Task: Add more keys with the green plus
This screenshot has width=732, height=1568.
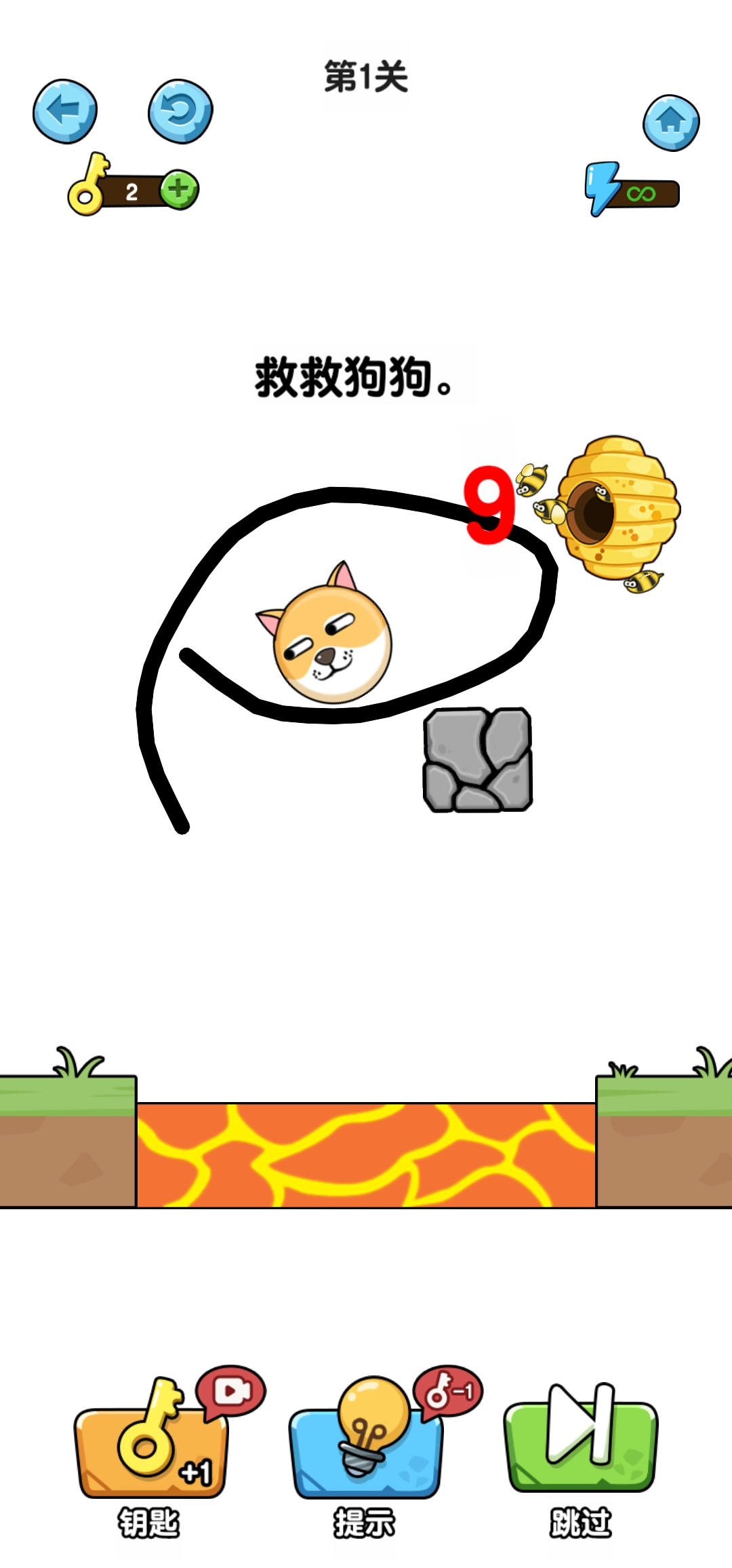Action: (179, 189)
